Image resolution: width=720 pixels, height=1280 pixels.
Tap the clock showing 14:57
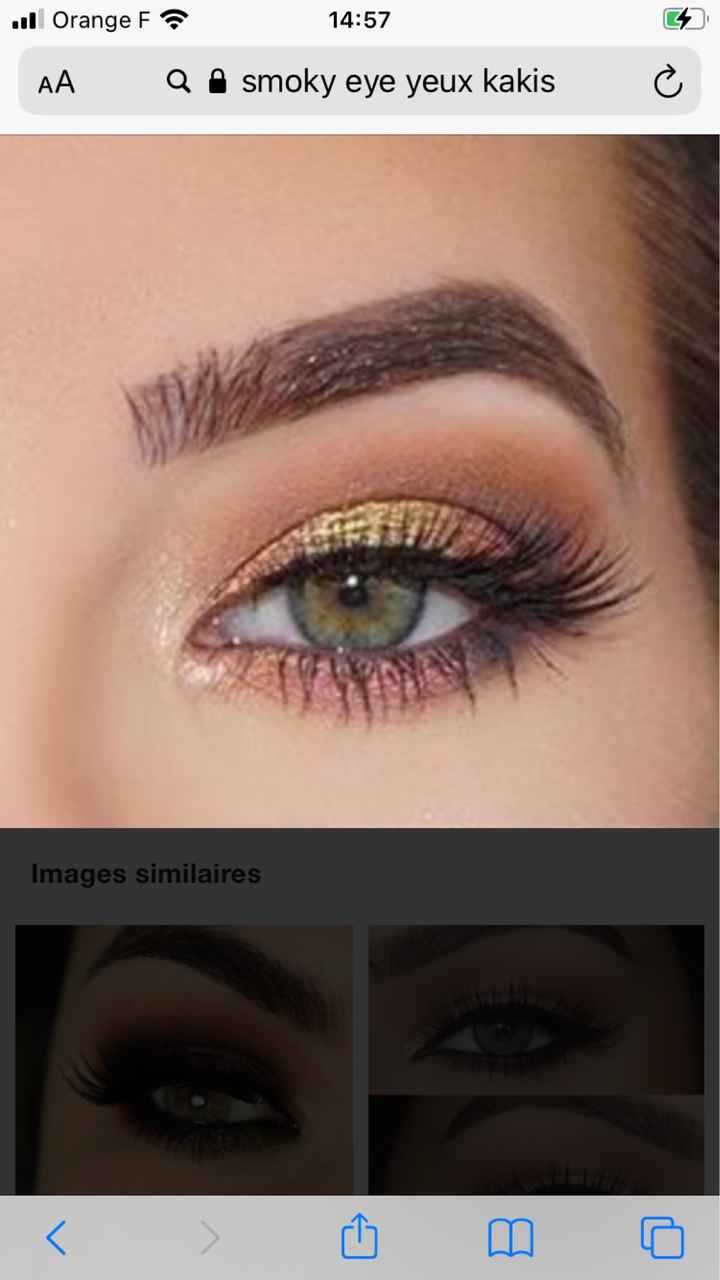[x=359, y=18]
